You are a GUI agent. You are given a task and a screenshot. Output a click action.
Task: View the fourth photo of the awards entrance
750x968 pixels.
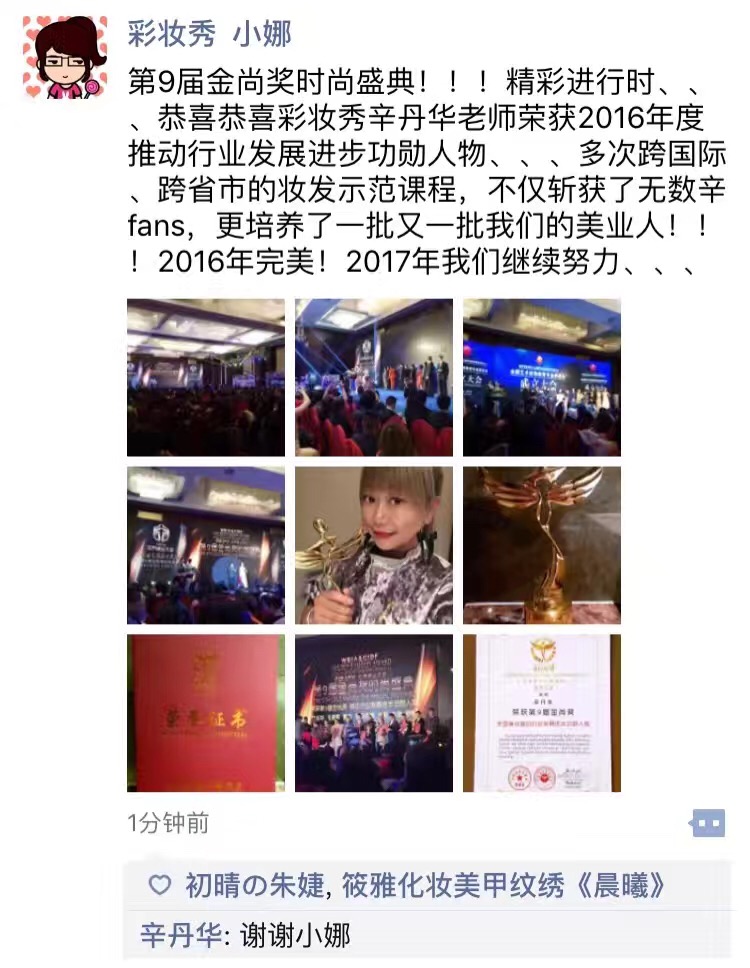(x=205, y=545)
